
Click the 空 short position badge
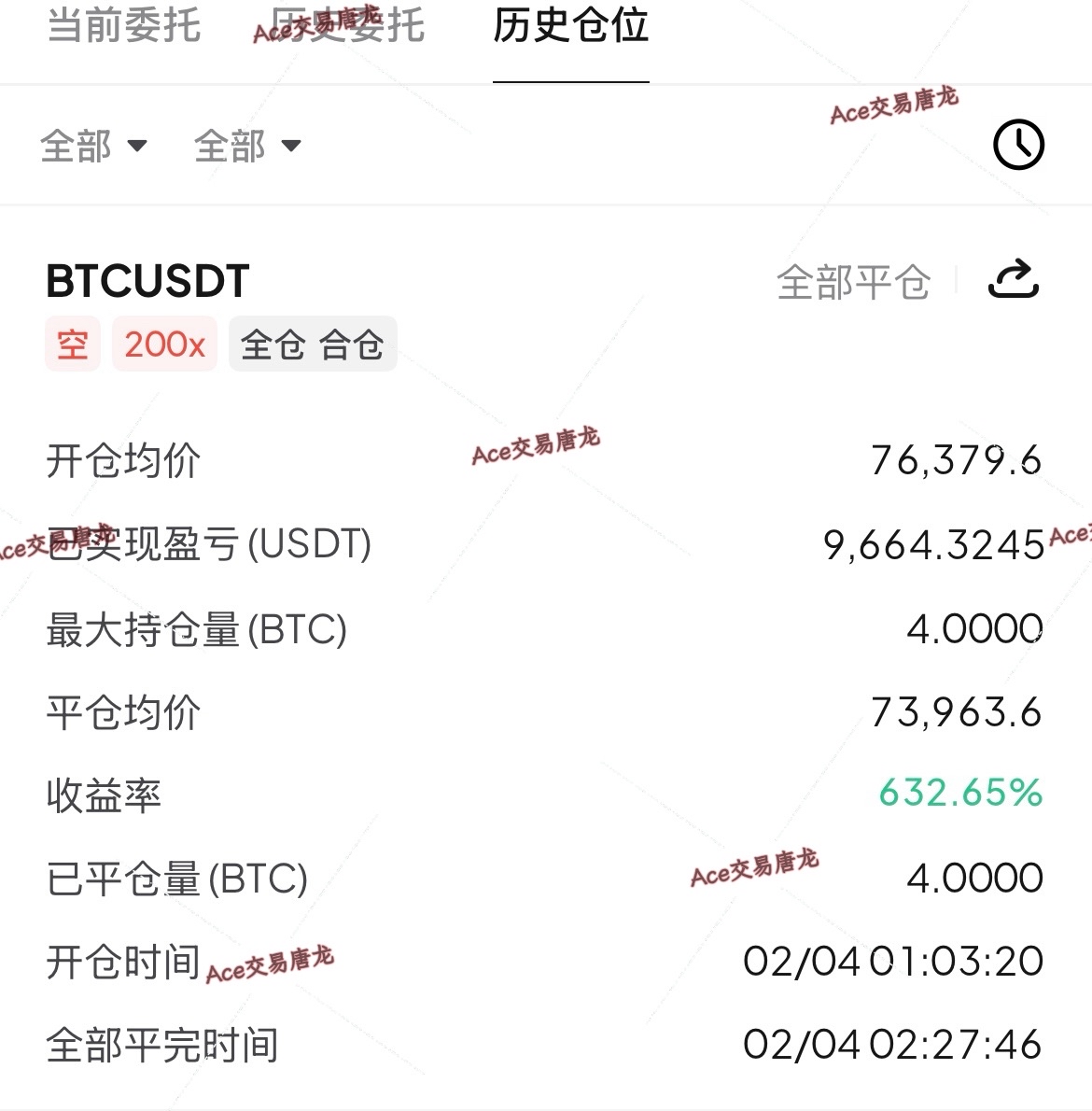73,344
